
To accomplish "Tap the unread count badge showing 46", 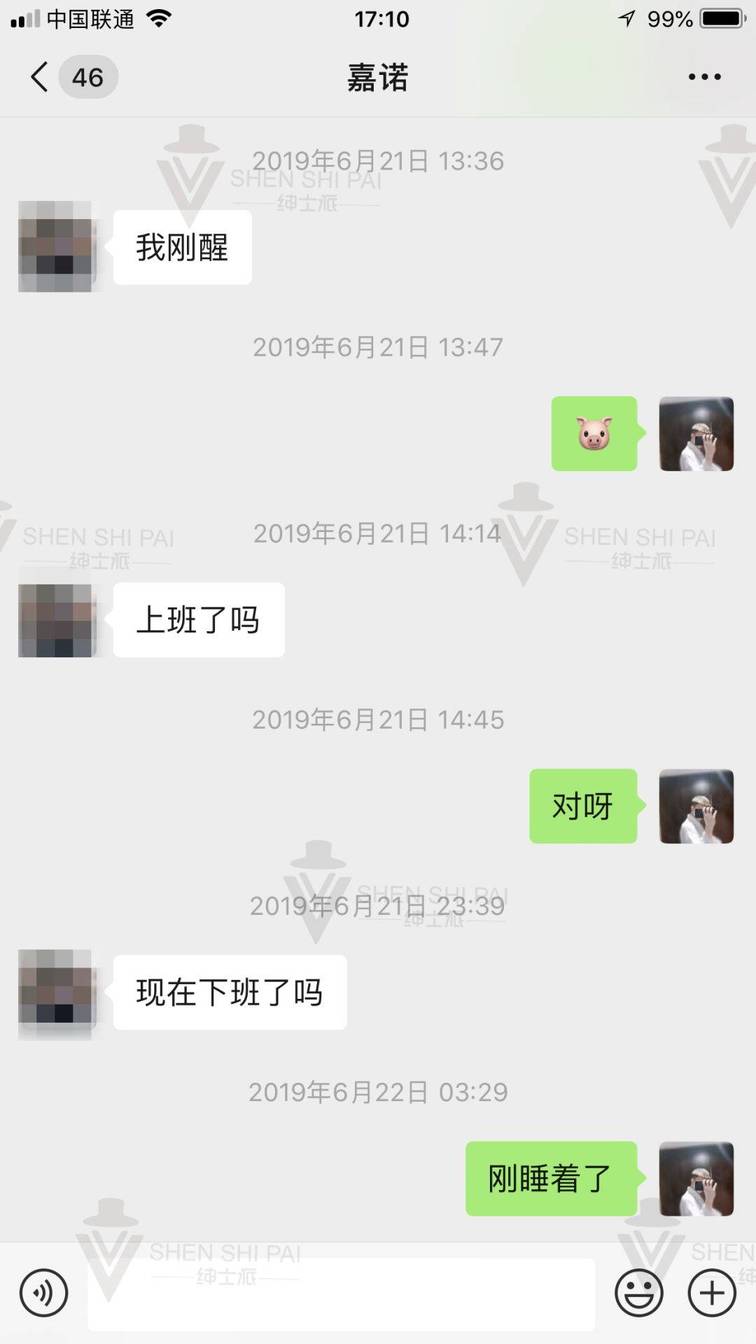I will 88,76.
